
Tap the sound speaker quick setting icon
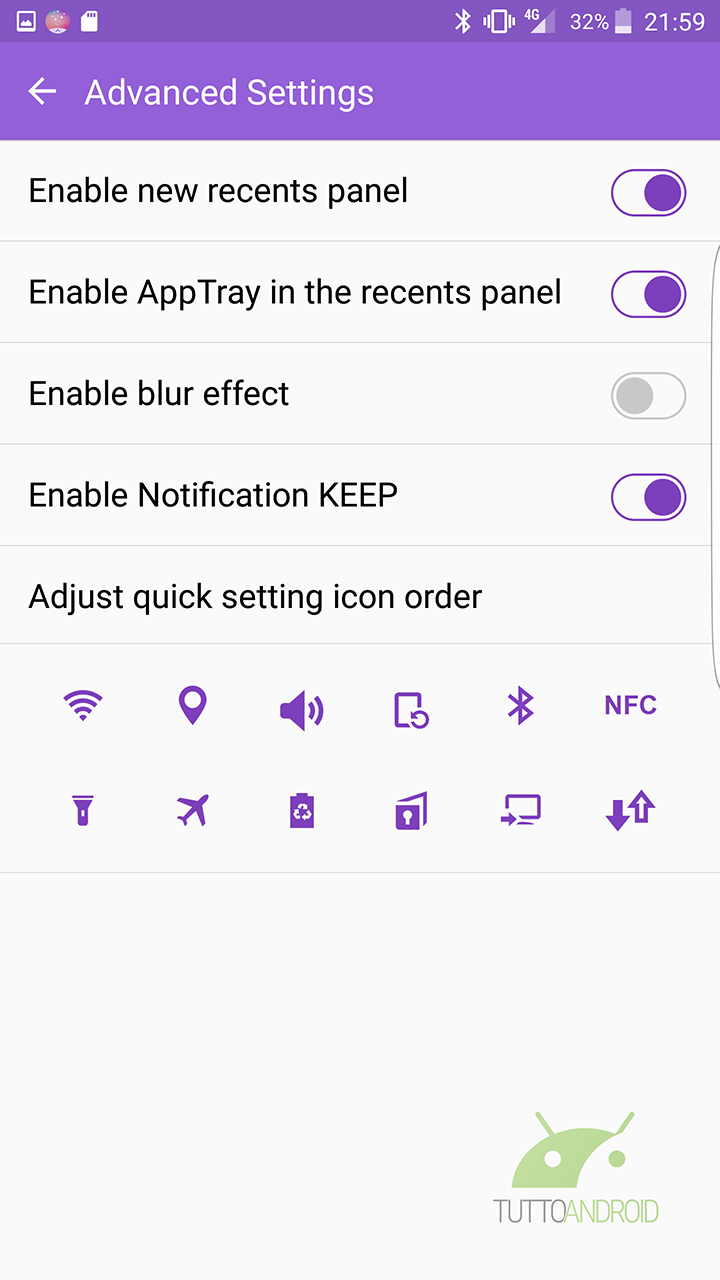[x=301, y=711]
